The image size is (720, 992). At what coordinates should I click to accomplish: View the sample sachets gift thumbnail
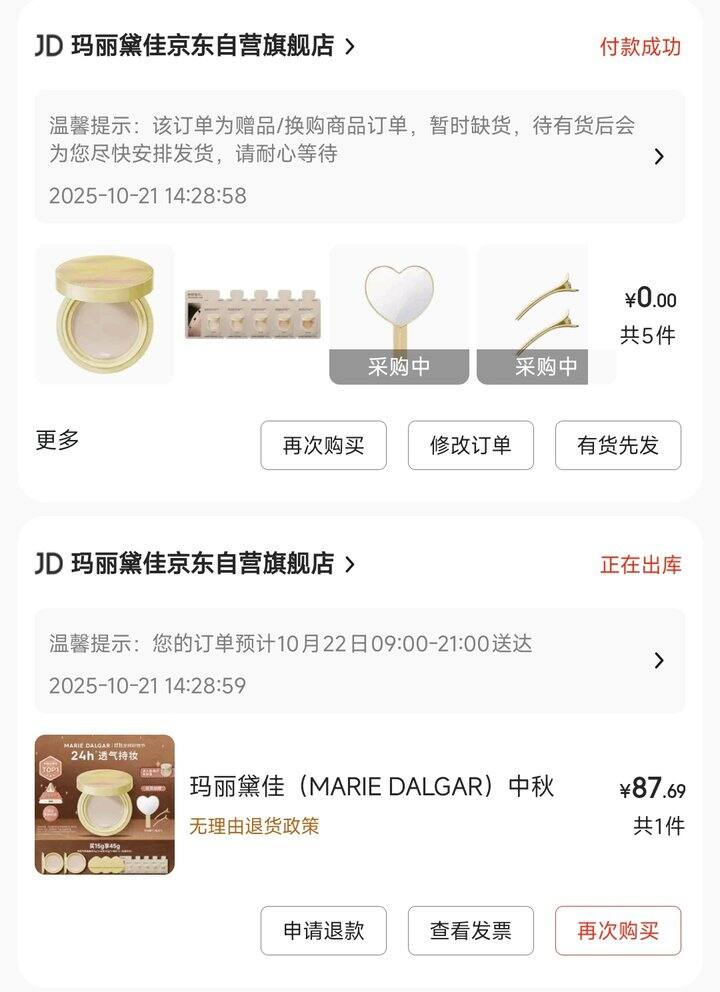tap(251, 314)
